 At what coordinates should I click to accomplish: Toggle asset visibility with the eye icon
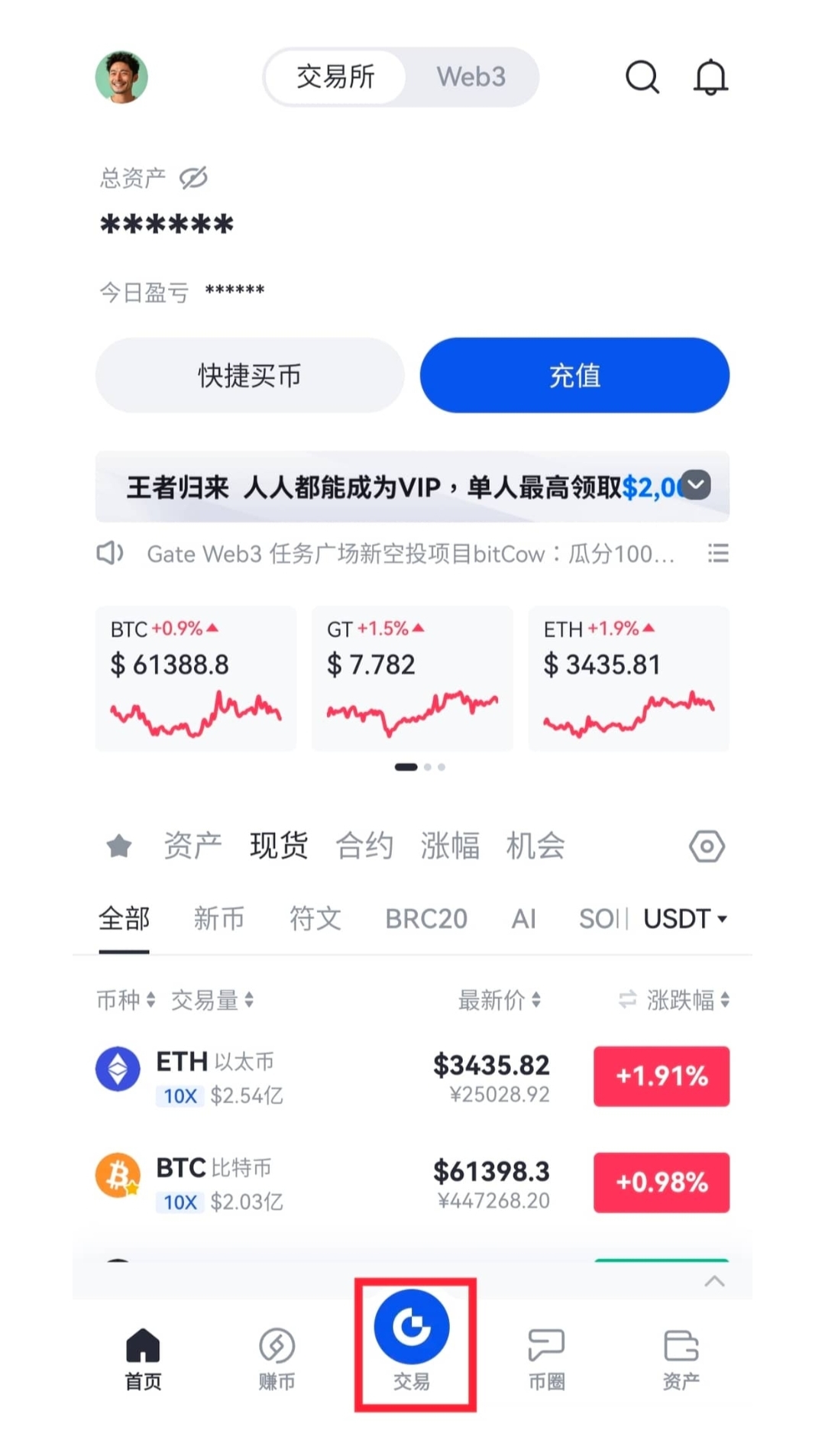(190, 177)
